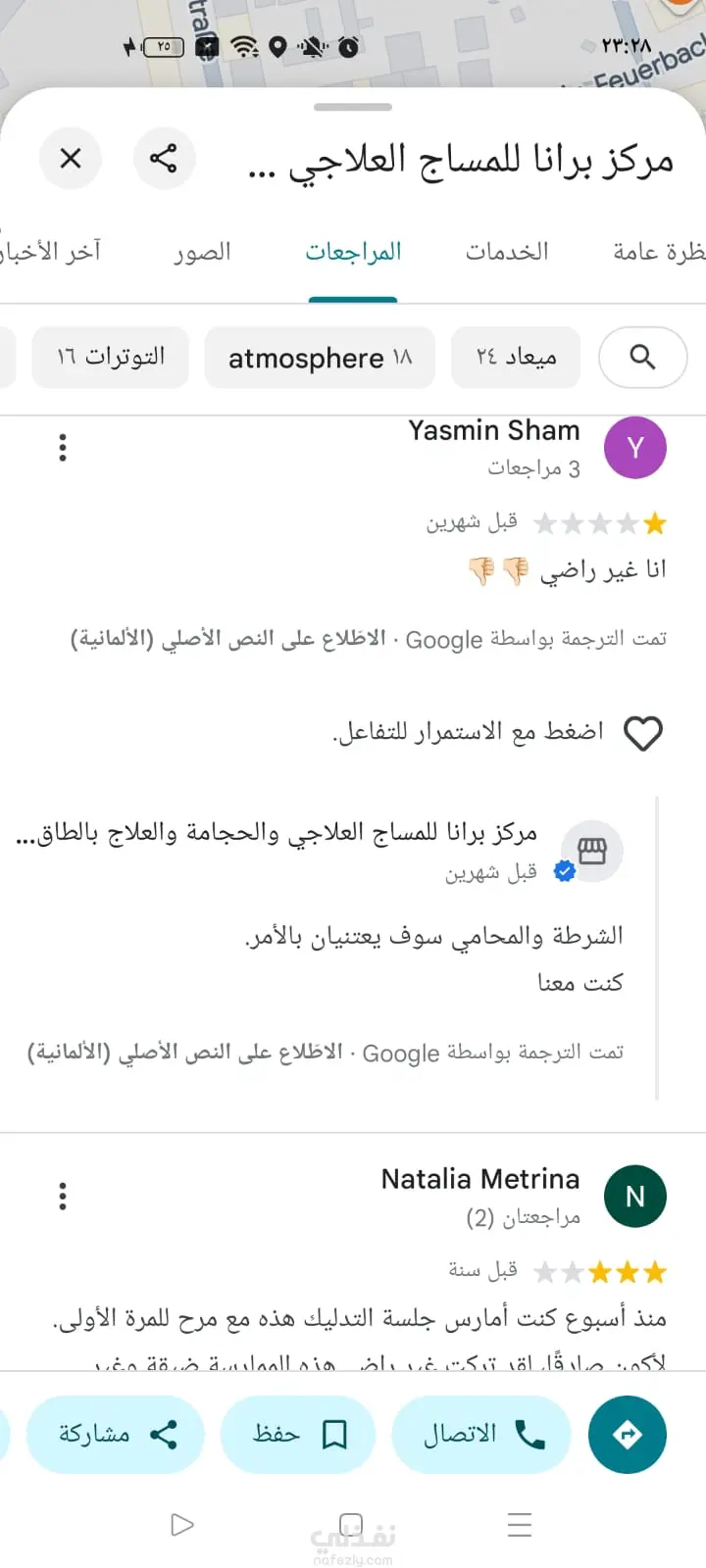Get directions with the arrow button
Screen dimensions: 706x1568
click(x=628, y=1435)
